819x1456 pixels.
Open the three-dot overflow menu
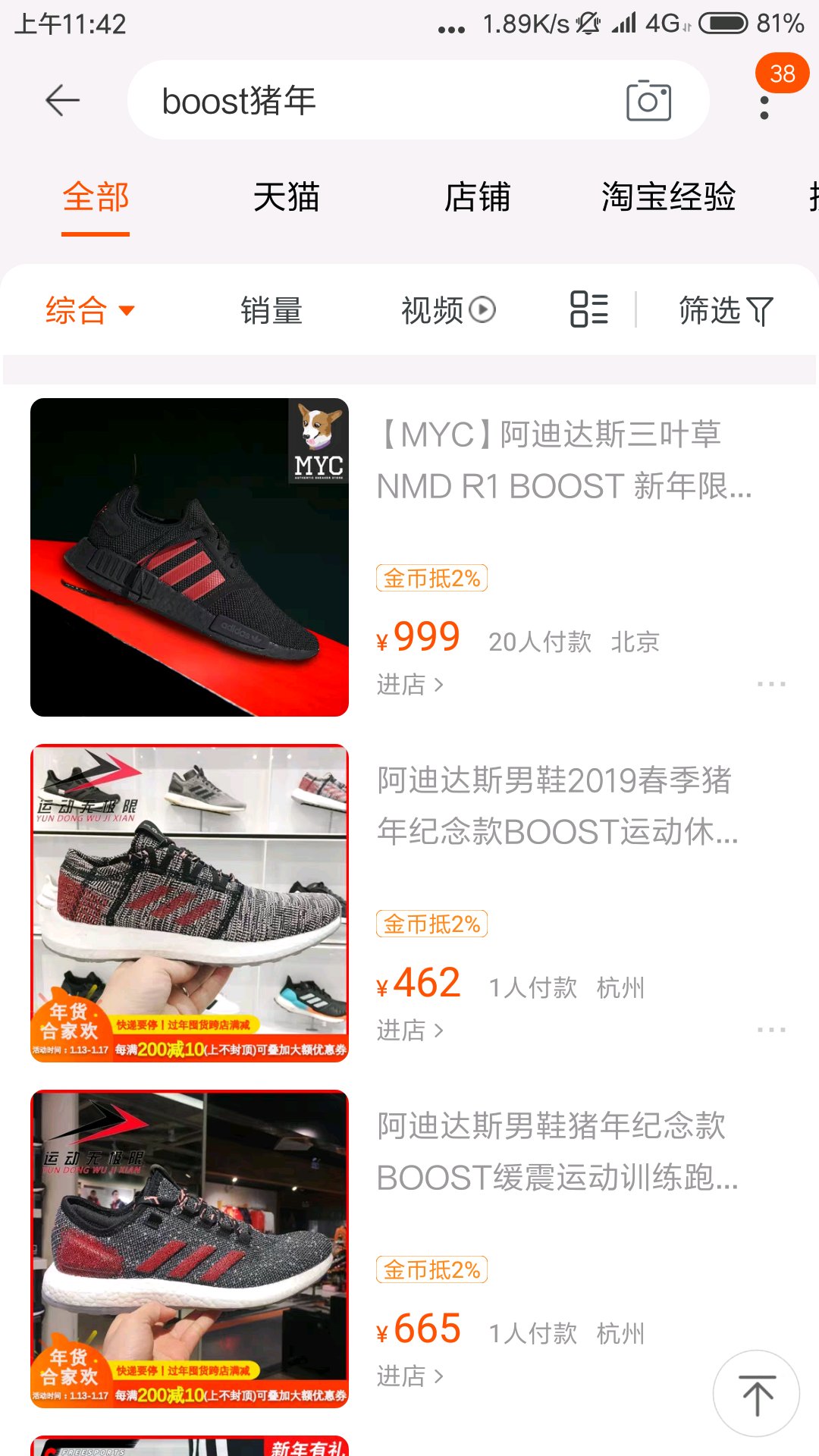tap(764, 107)
